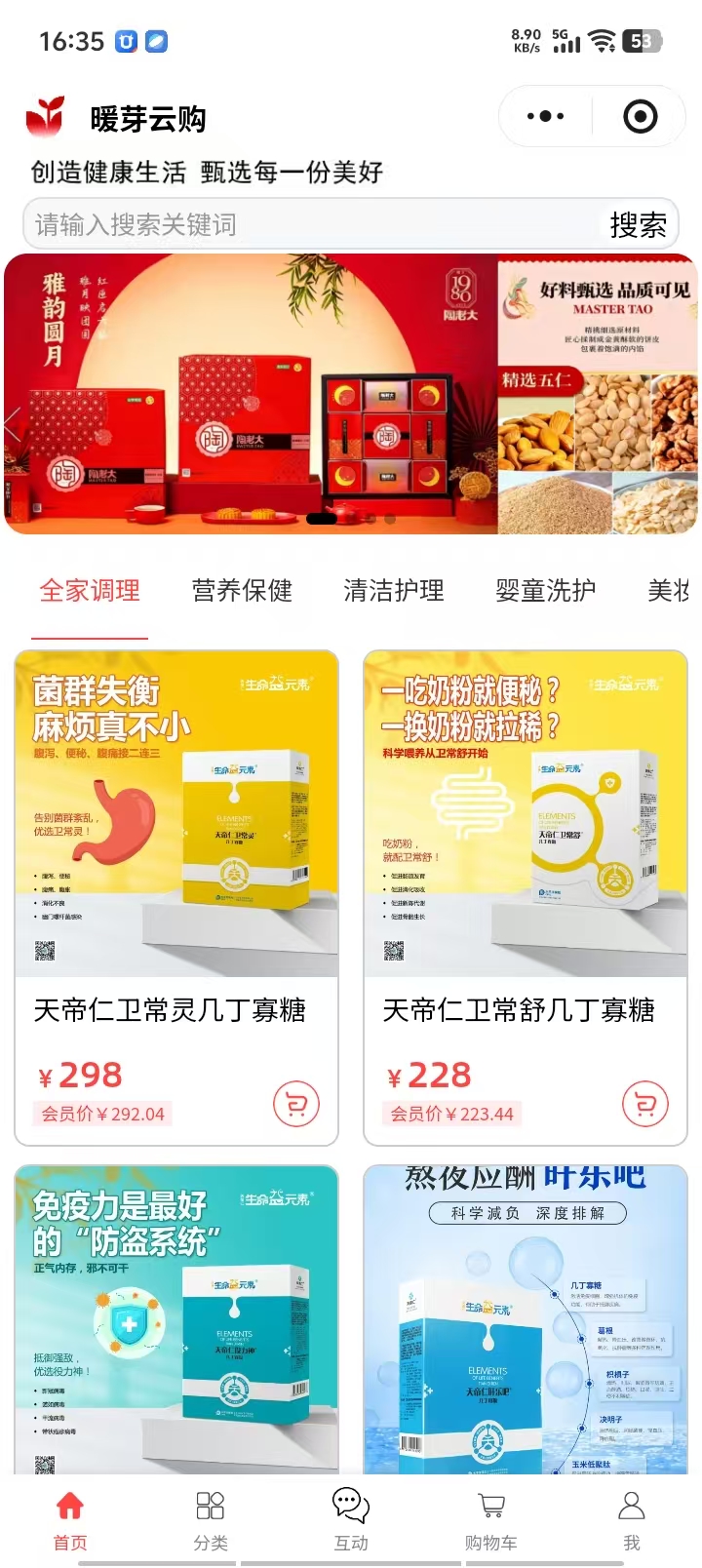Image resolution: width=702 pixels, height=1568 pixels.
Task: Switch to the 婴童洗护 category tab
Action: coord(545,591)
